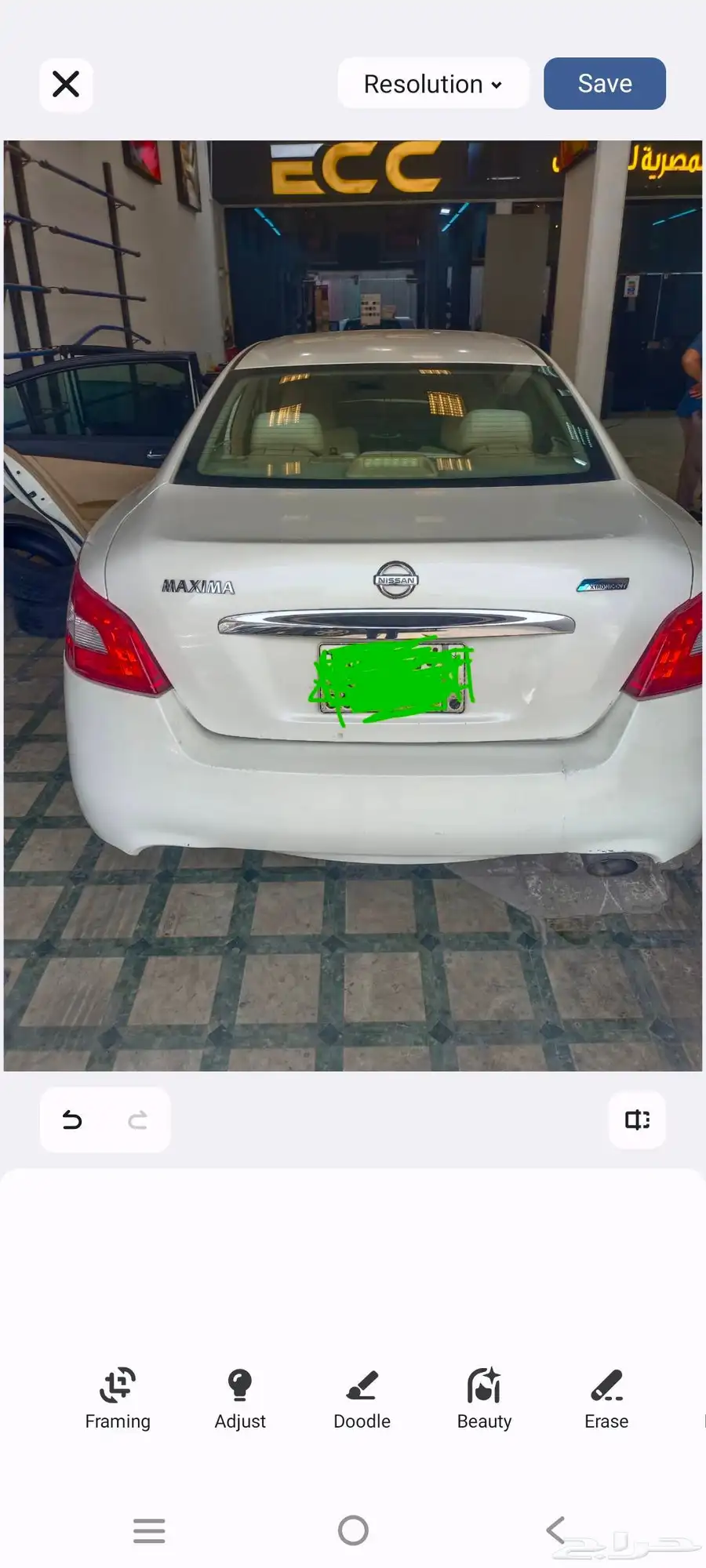Image resolution: width=706 pixels, height=1568 pixels.
Task: Select the Erase tool
Action: coord(606,1399)
